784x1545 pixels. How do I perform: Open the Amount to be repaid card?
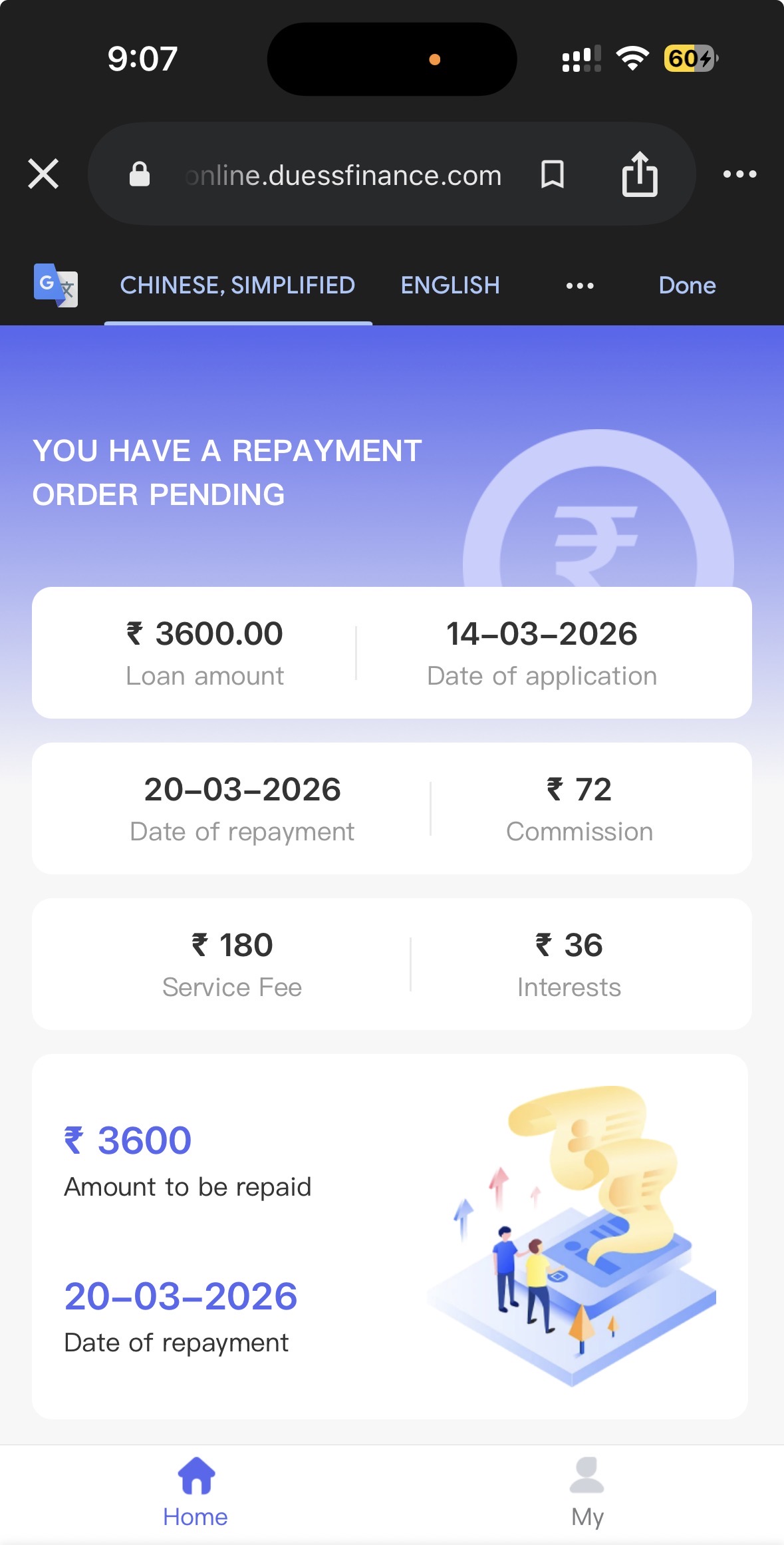tap(390, 1236)
